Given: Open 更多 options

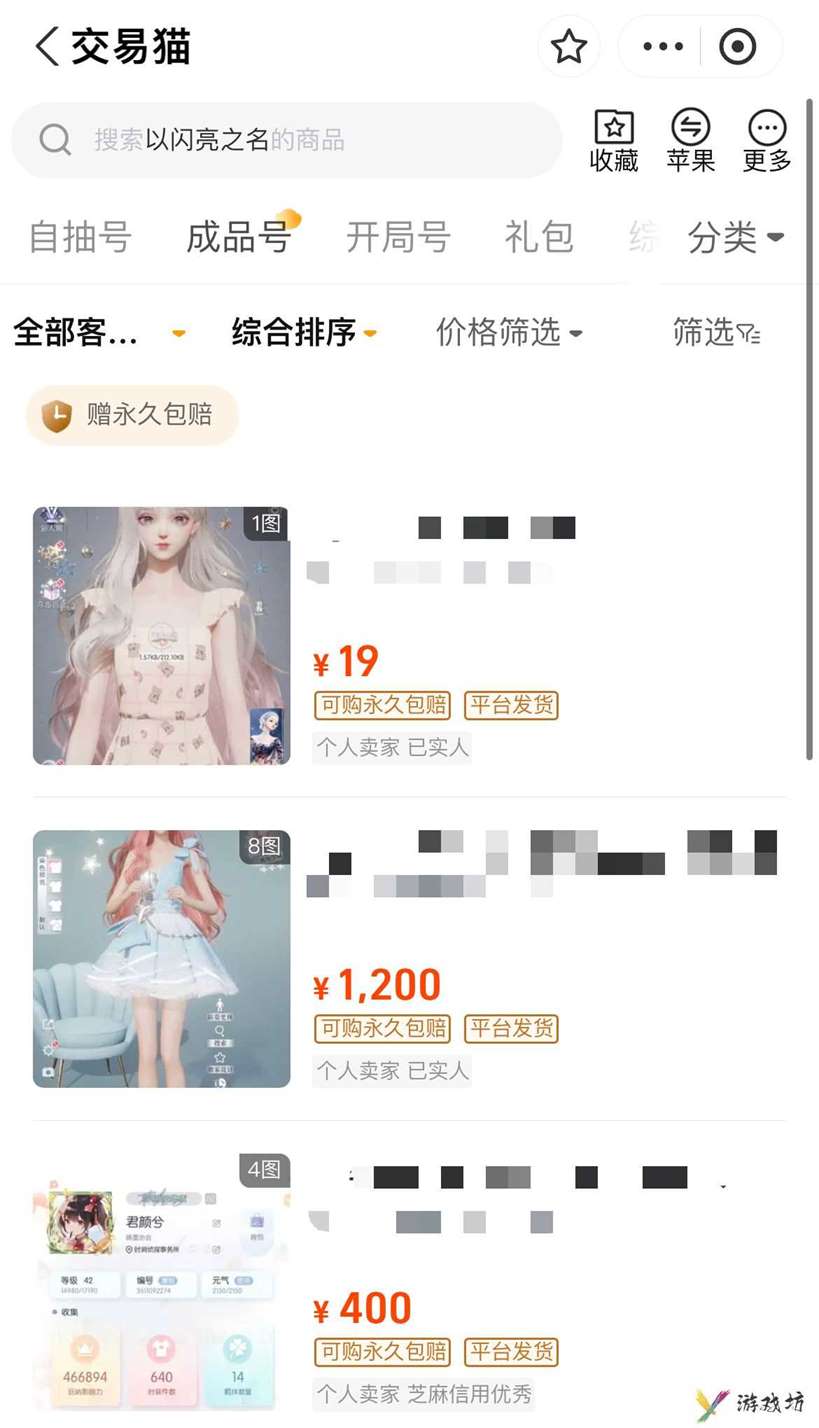Looking at the screenshot, I should [x=767, y=141].
